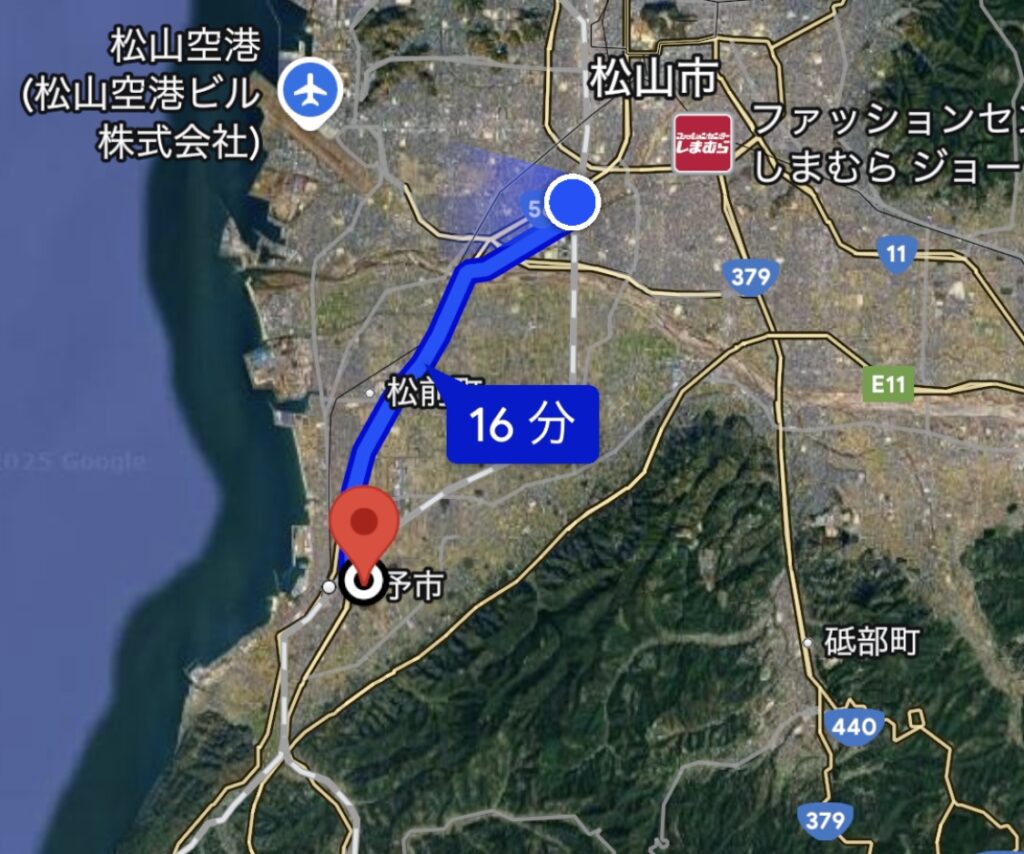Tap the red destination pin
Image resolution: width=1024 pixels, height=854 pixels.
tap(364, 524)
